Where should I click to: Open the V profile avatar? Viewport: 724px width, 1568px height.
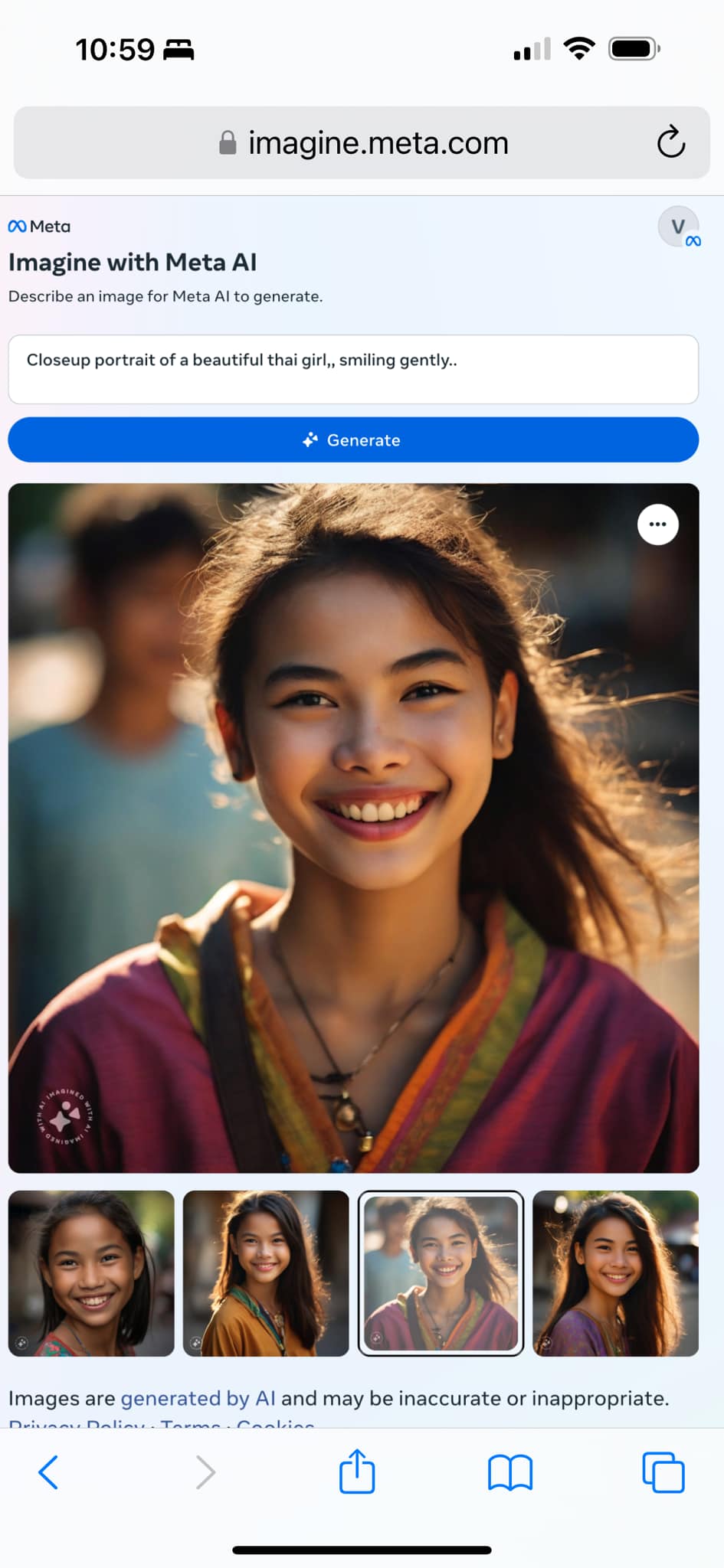(678, 227)
